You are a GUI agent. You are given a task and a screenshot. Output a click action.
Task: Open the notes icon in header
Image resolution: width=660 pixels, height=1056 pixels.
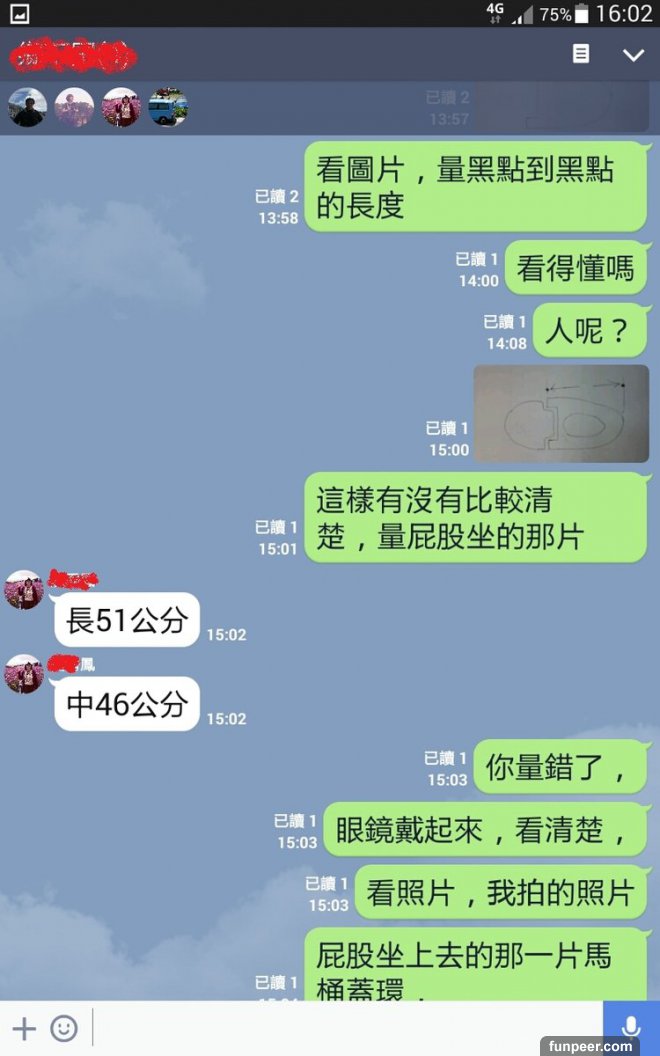[581, 54]
